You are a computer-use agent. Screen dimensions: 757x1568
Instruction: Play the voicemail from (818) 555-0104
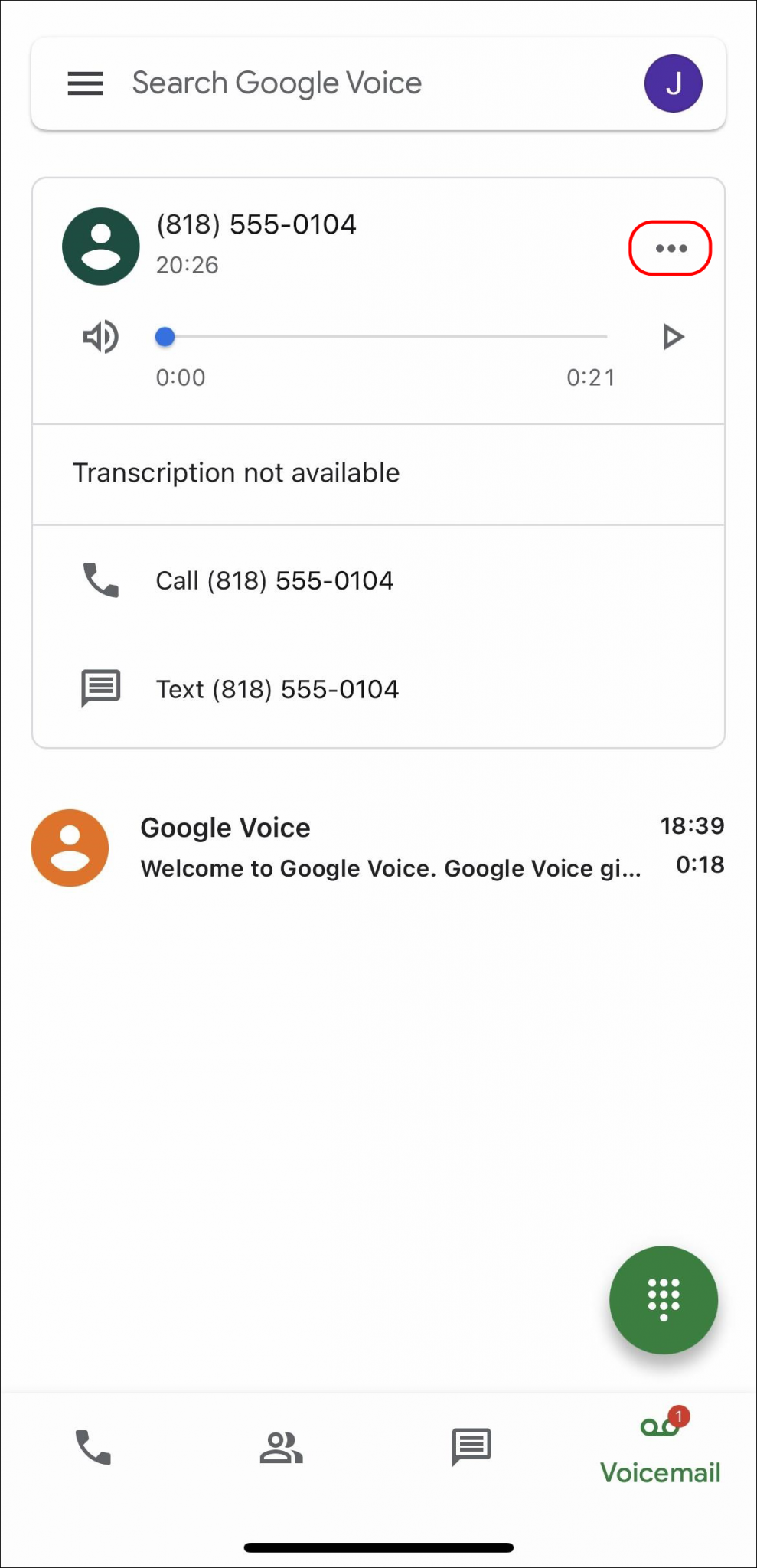pos(672,337)
